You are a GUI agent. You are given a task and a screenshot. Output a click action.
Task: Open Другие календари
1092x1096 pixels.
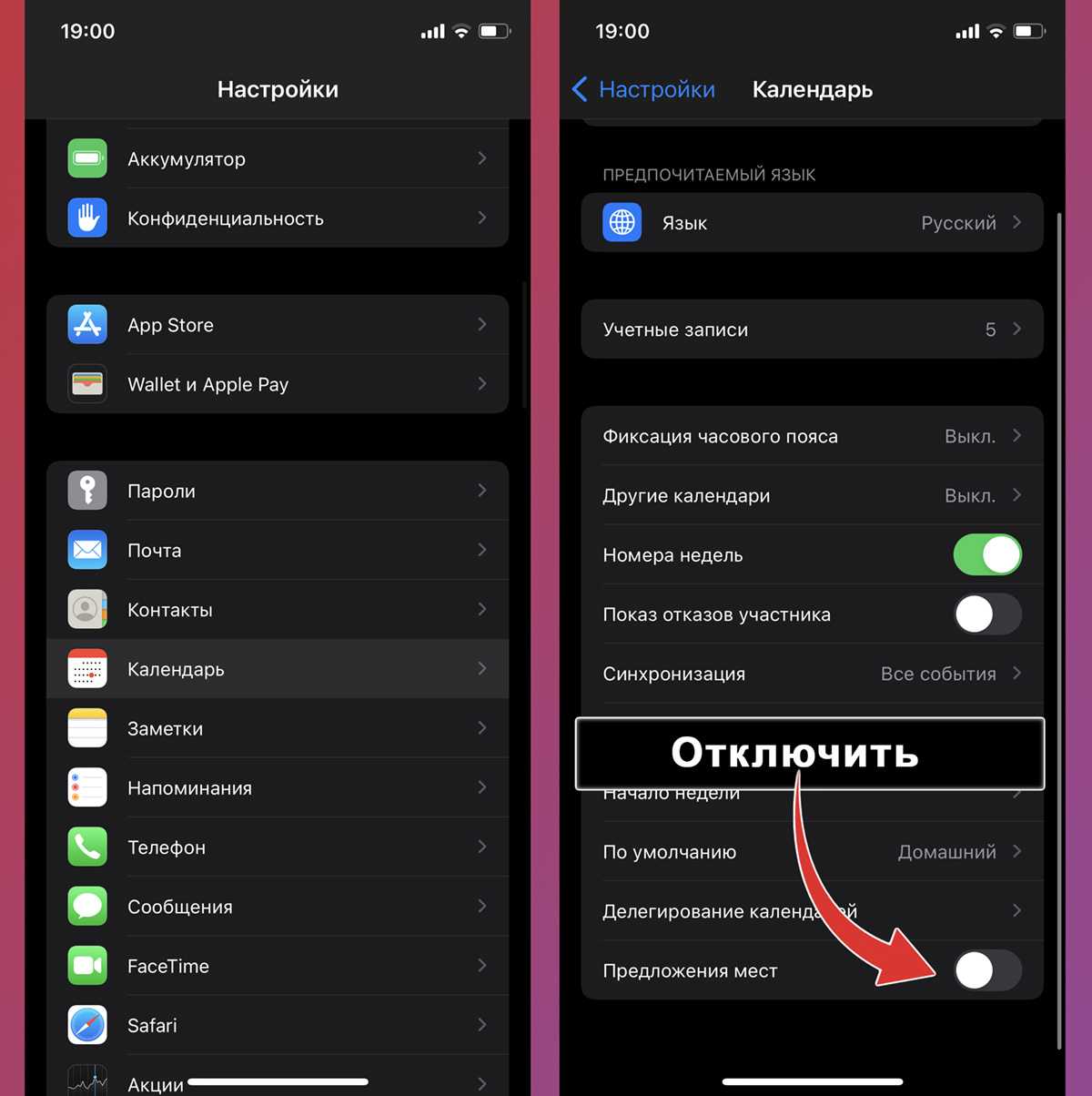click(x=812, y=495)
